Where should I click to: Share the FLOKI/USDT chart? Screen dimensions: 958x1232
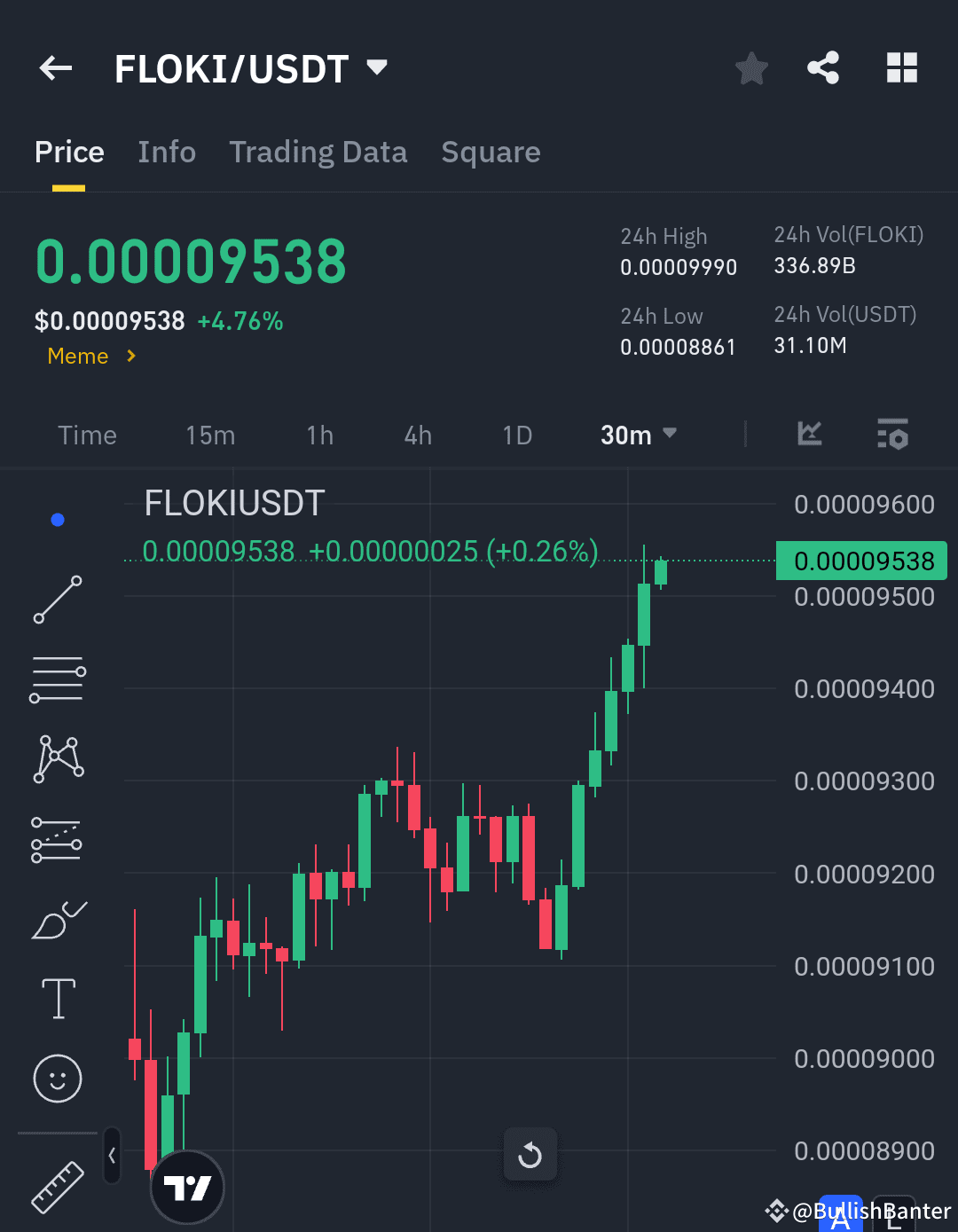(x=822, y=67)
